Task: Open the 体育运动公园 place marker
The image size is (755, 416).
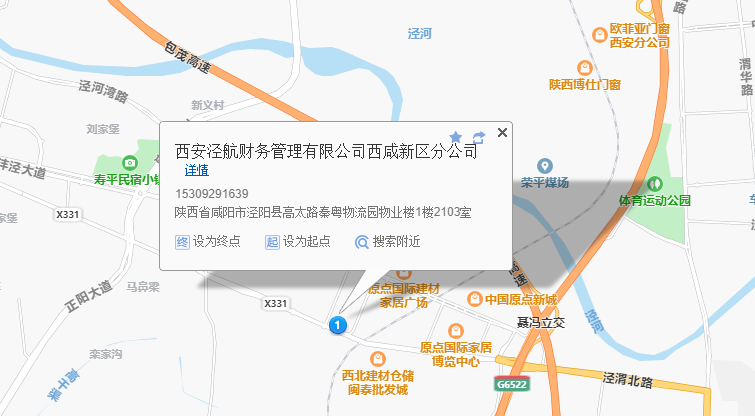Action: point(656,184)
